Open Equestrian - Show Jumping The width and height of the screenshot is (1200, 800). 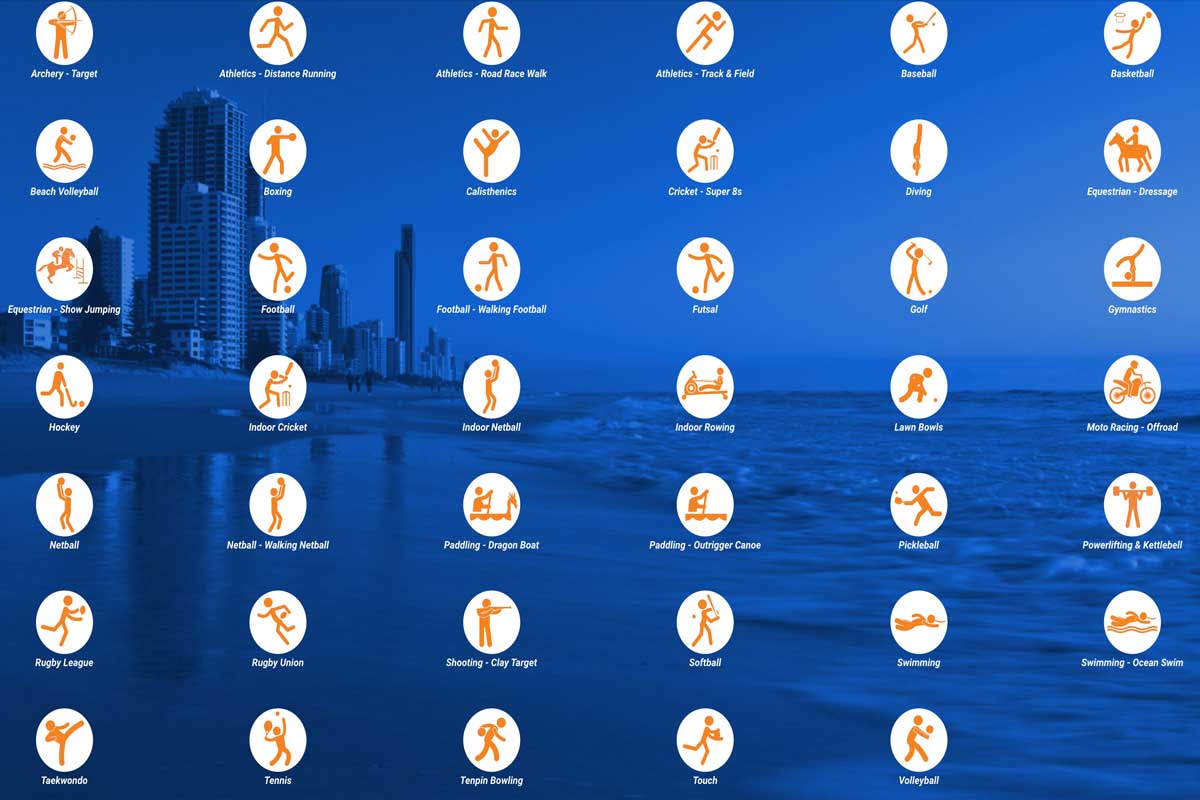click(x=64, y=268)
